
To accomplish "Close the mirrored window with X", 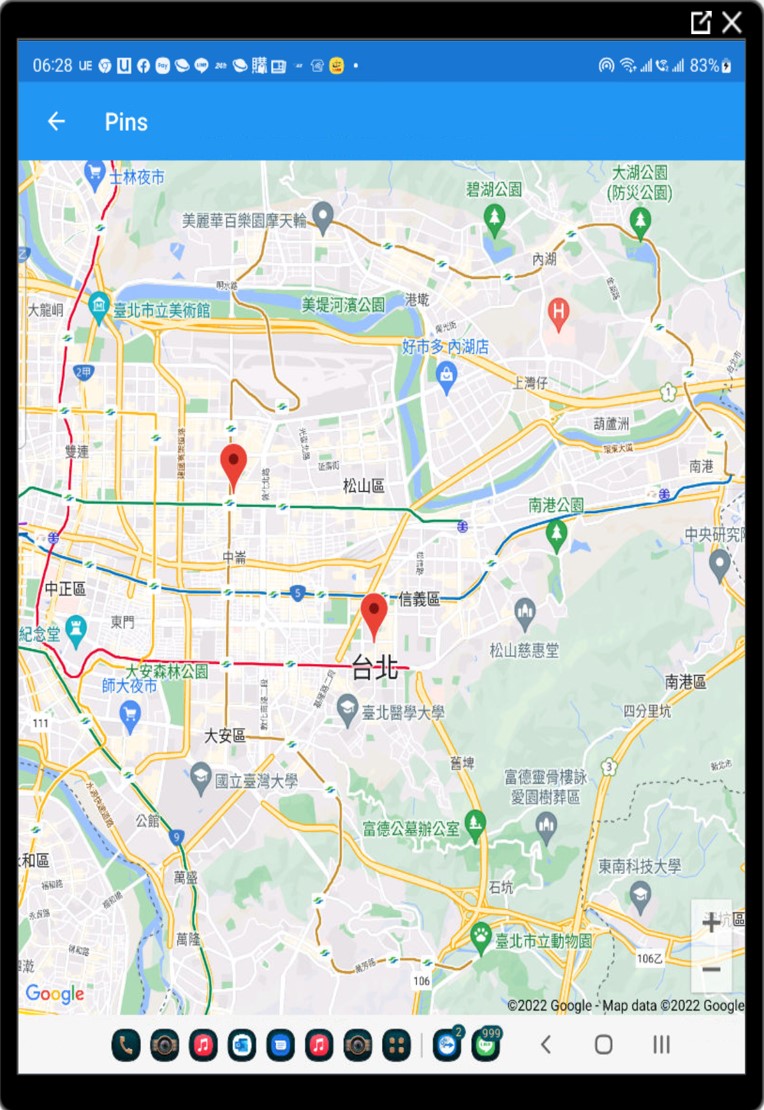I will click(x=733, y=22).
